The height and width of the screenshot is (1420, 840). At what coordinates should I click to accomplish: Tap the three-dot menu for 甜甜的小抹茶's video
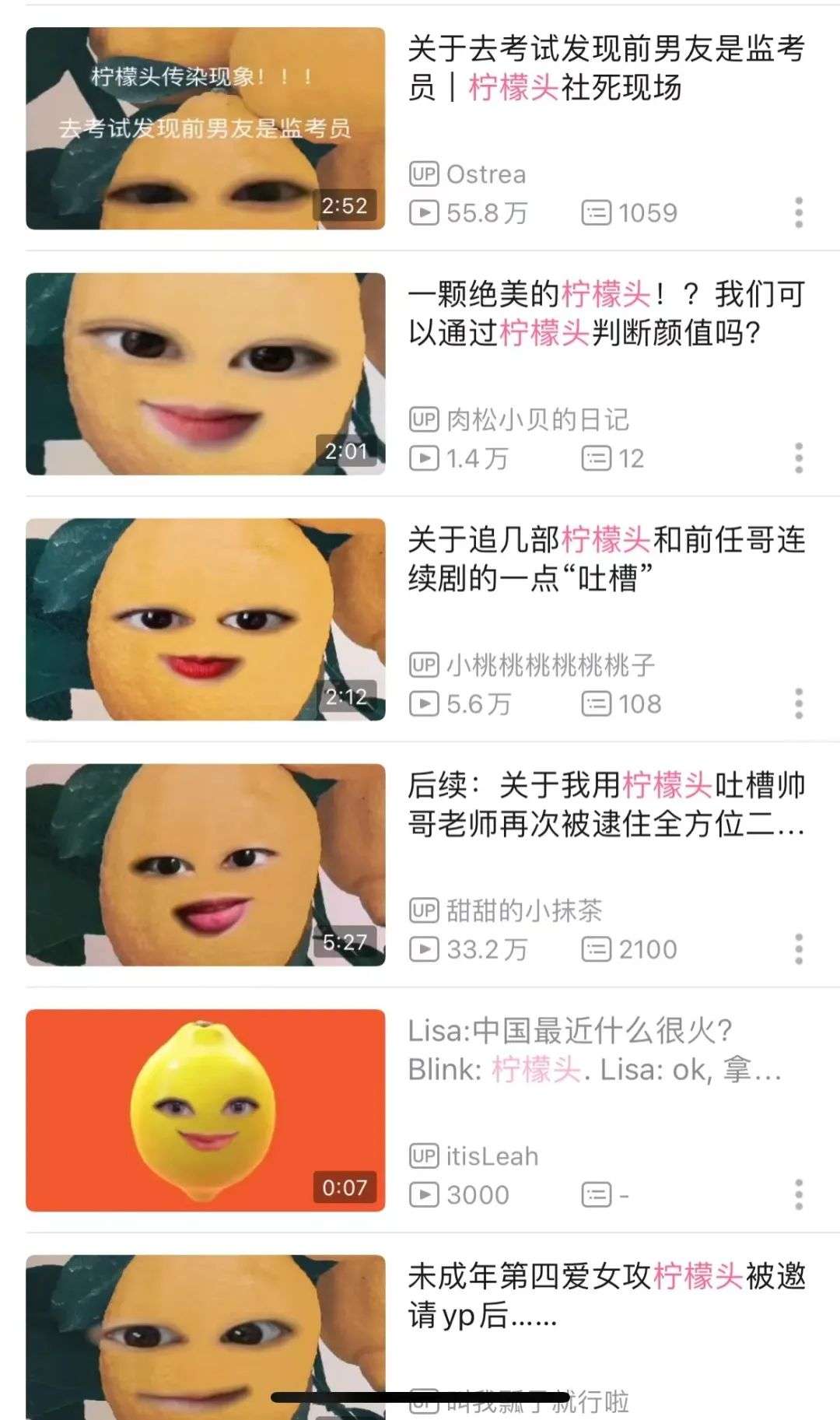(799, 949)
